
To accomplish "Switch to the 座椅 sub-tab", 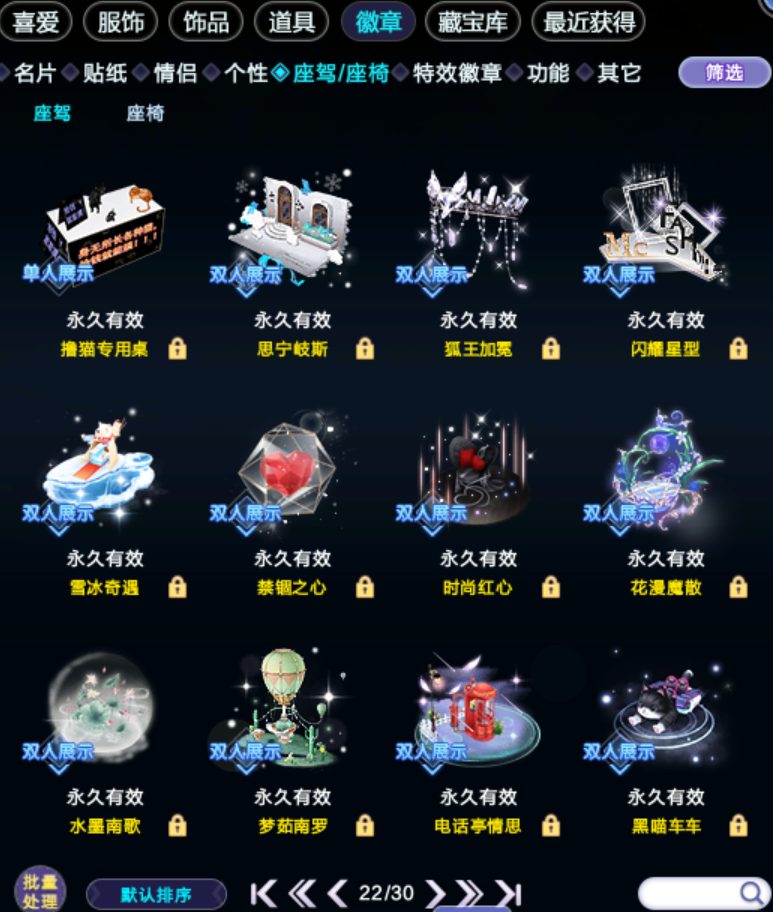I will click(x=145, y=113).
